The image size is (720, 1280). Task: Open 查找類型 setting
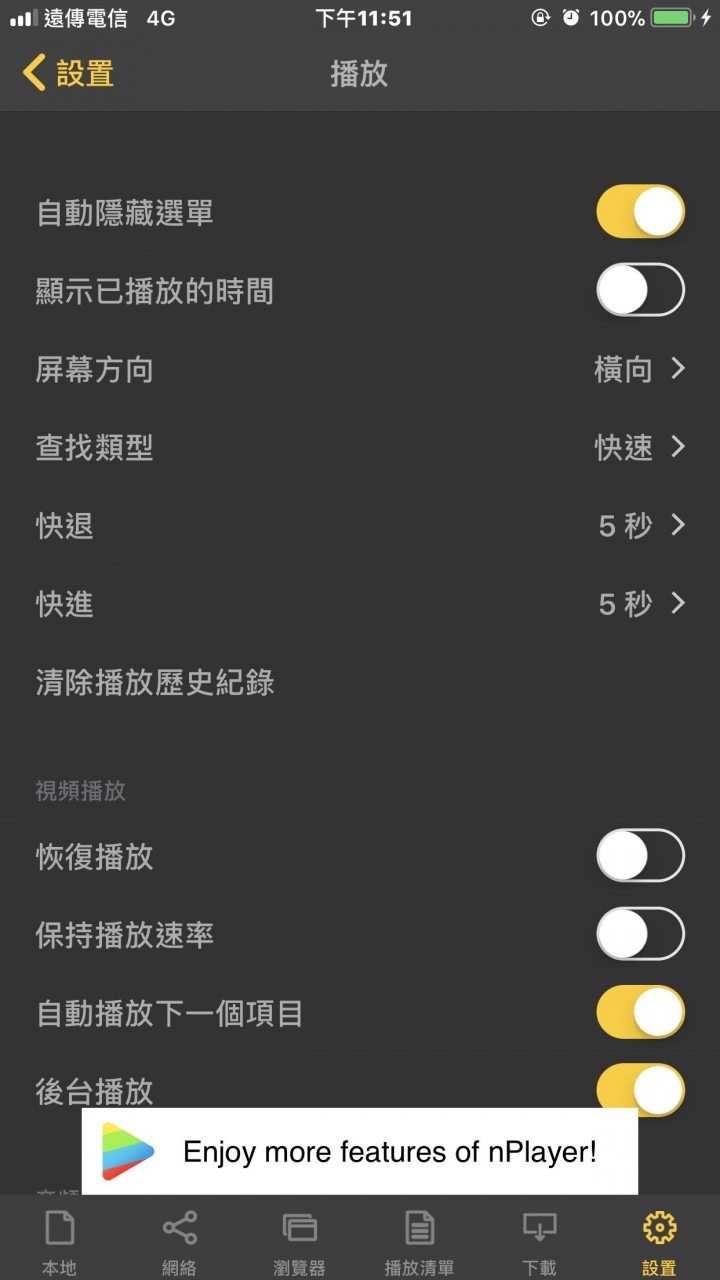coord(360,448)
